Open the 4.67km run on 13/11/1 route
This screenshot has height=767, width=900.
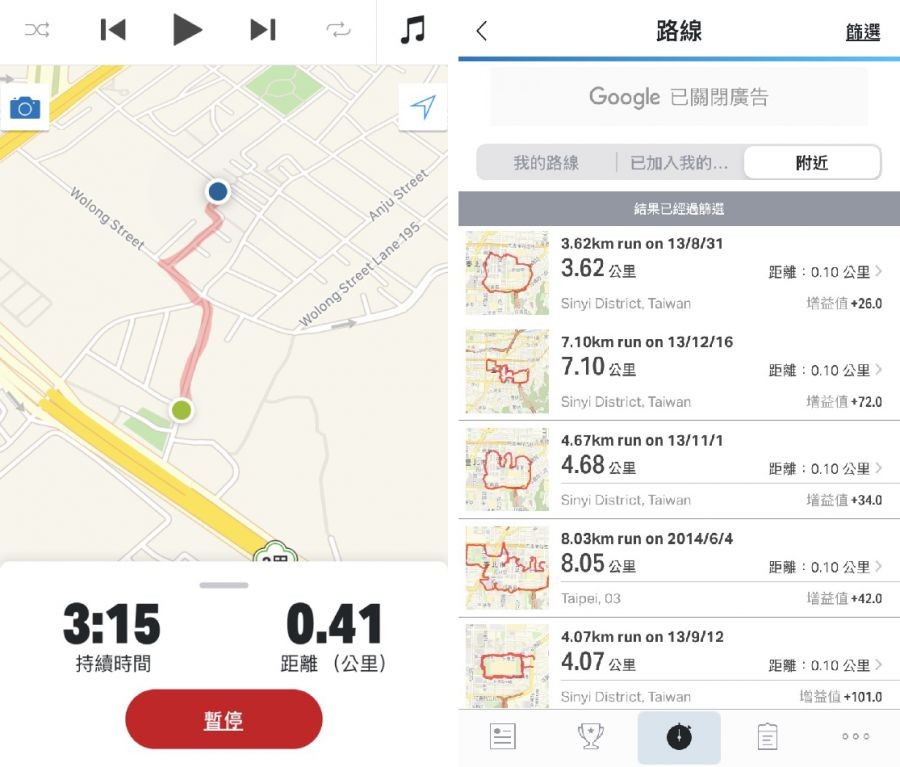(679, 469)
